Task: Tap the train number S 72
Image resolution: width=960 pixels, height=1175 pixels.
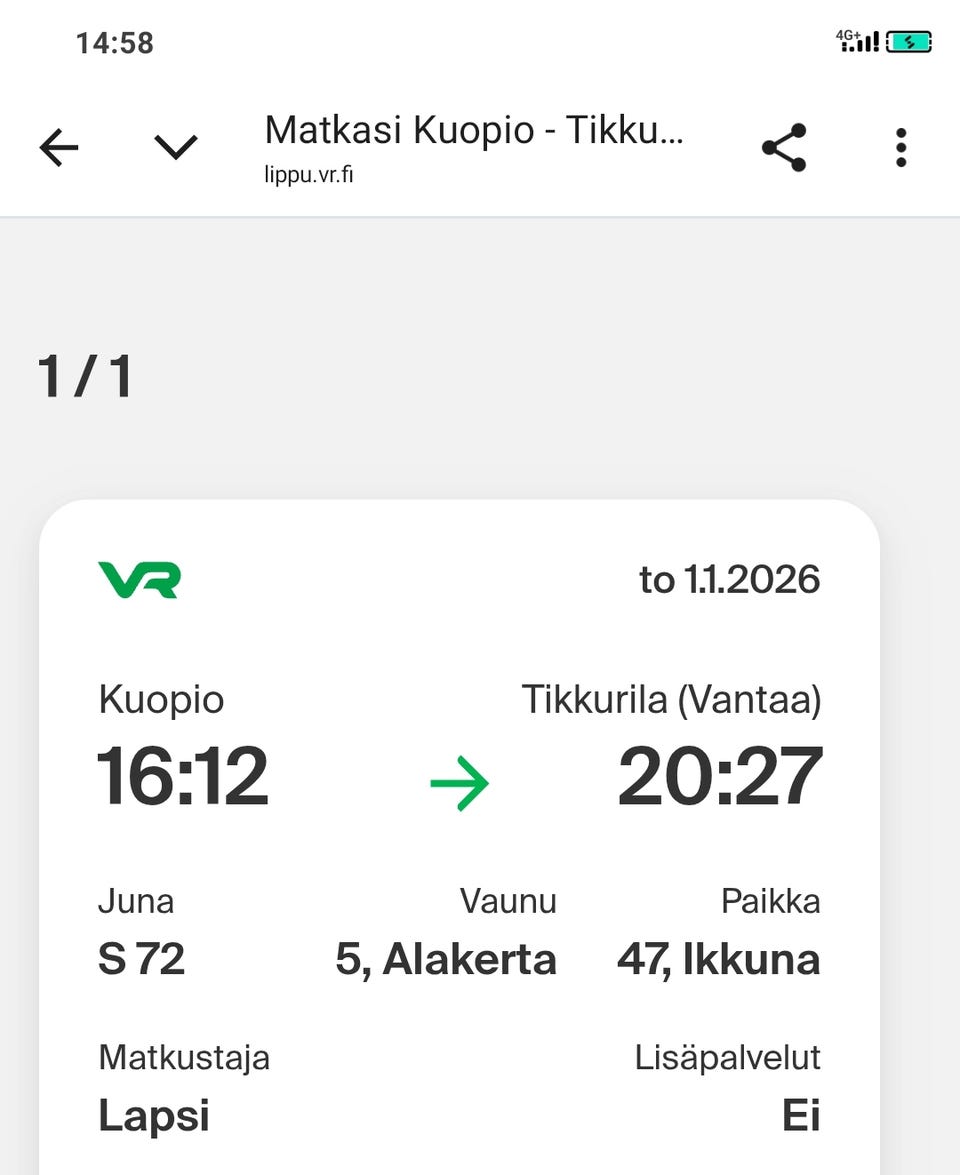Action: (x=141, y=960)
